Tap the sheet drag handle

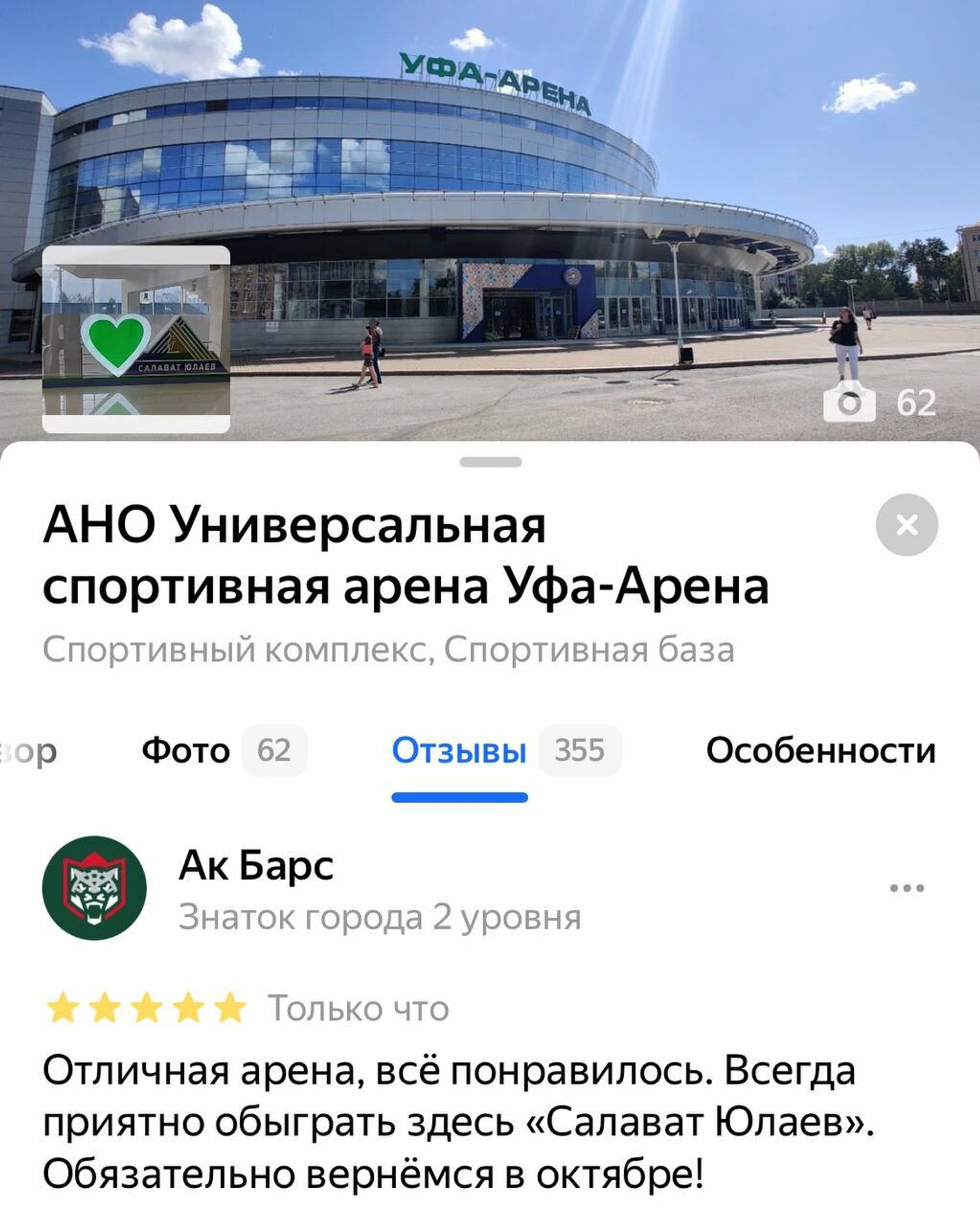tap(491, 462)
